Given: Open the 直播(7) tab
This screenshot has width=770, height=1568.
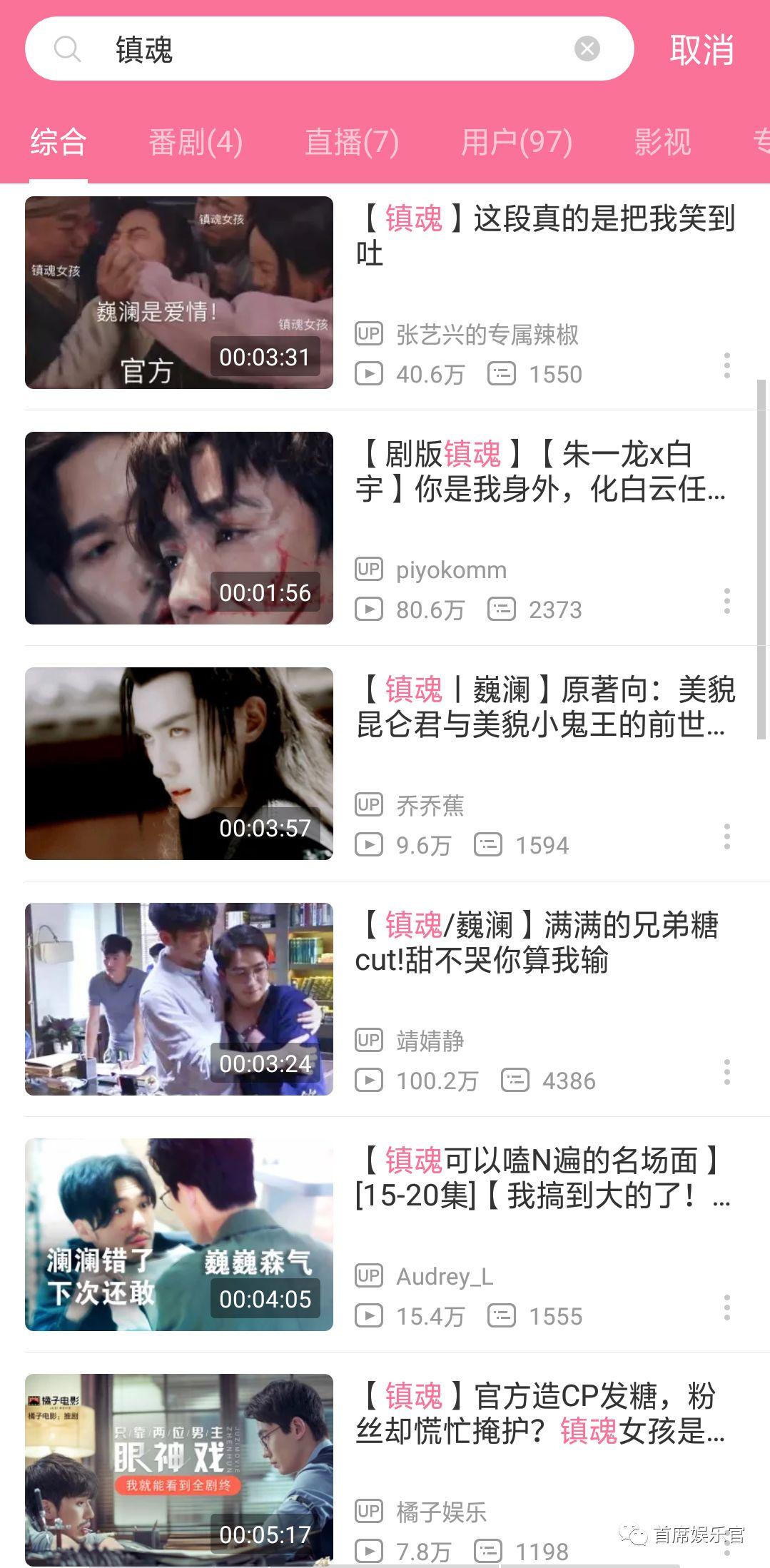Looking at the screenshot, I should [x=352, y=141].
